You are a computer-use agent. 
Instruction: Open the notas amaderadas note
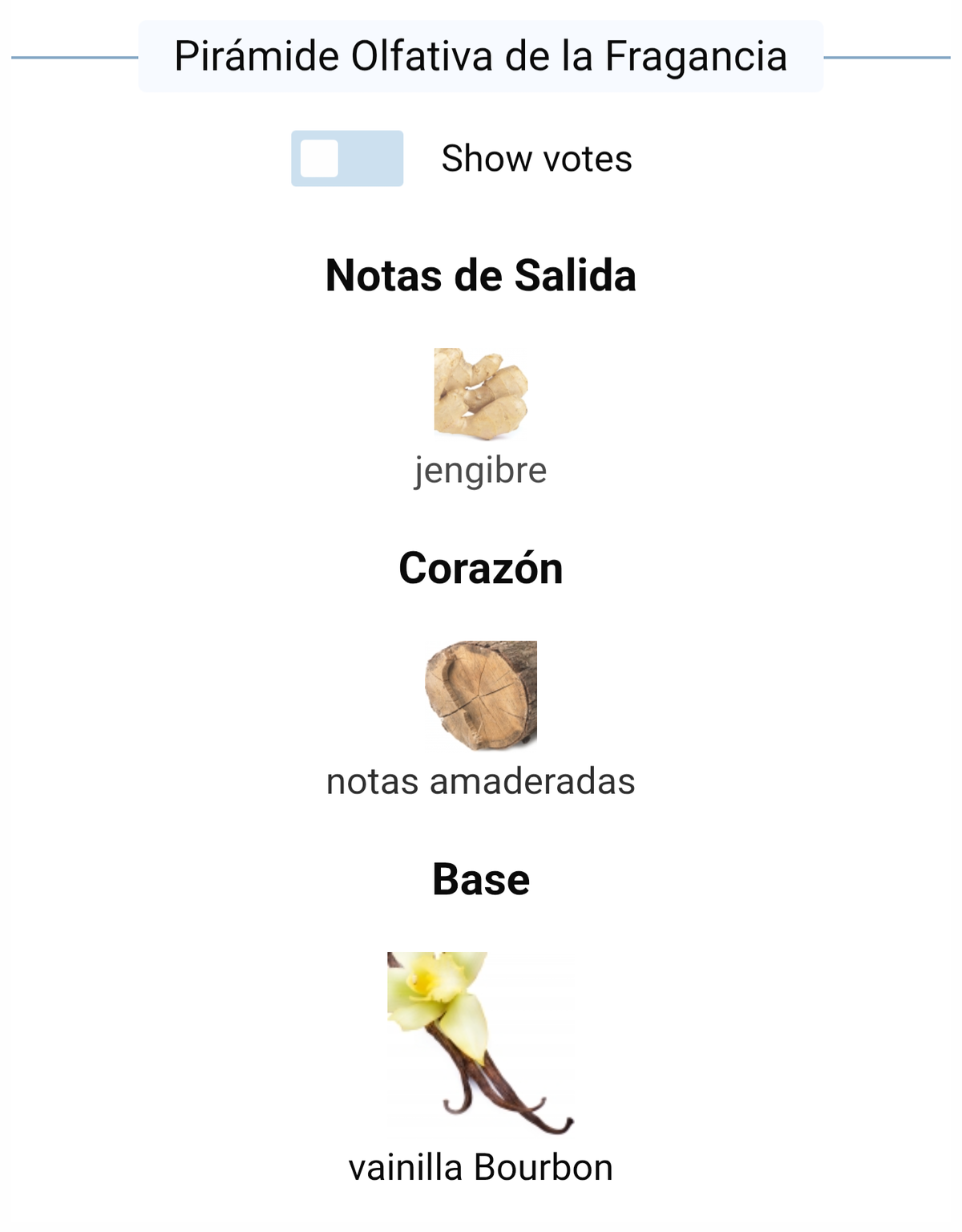[x=481, y=695]
